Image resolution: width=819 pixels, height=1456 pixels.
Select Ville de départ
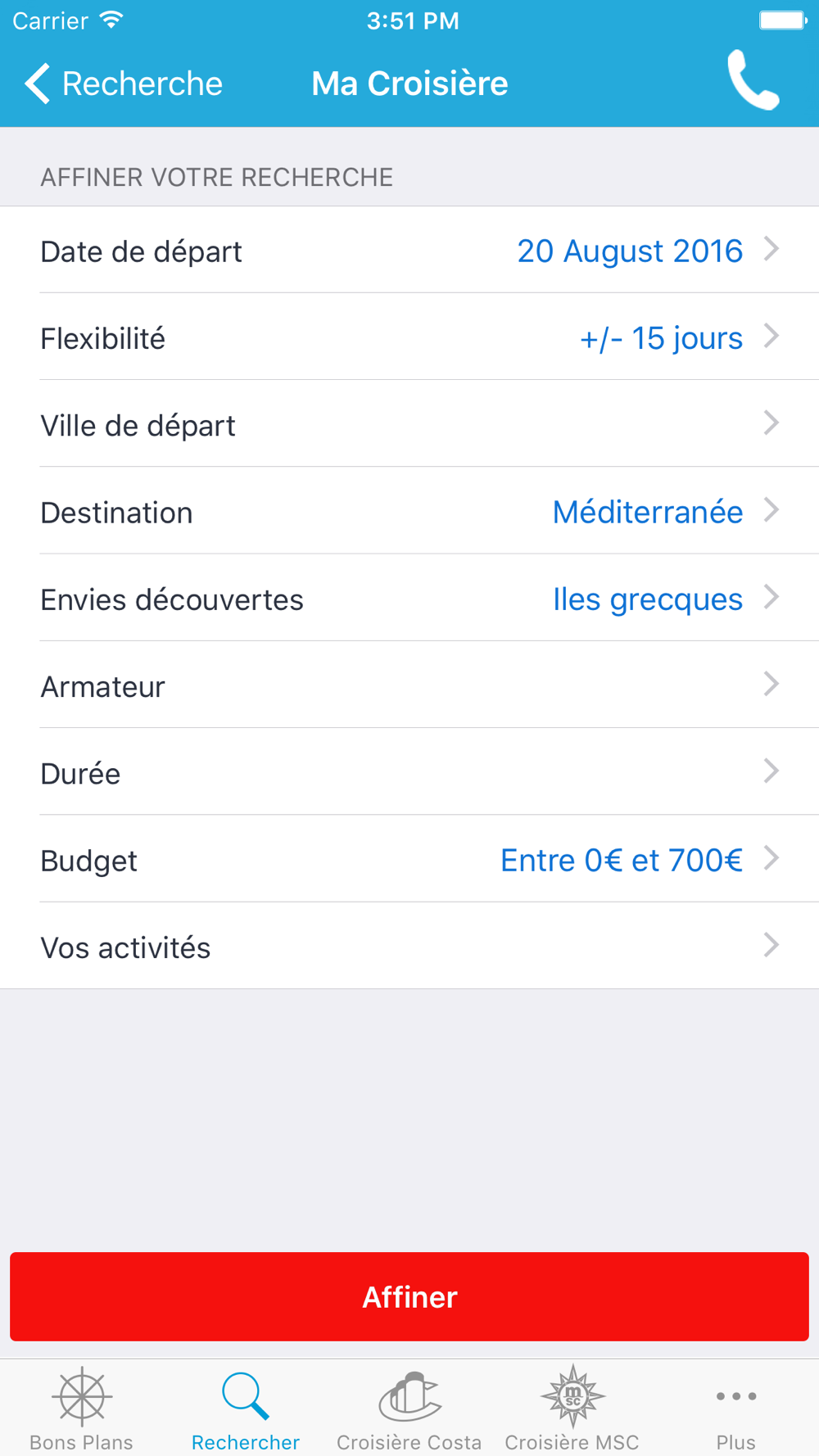(x=409, y=423)
